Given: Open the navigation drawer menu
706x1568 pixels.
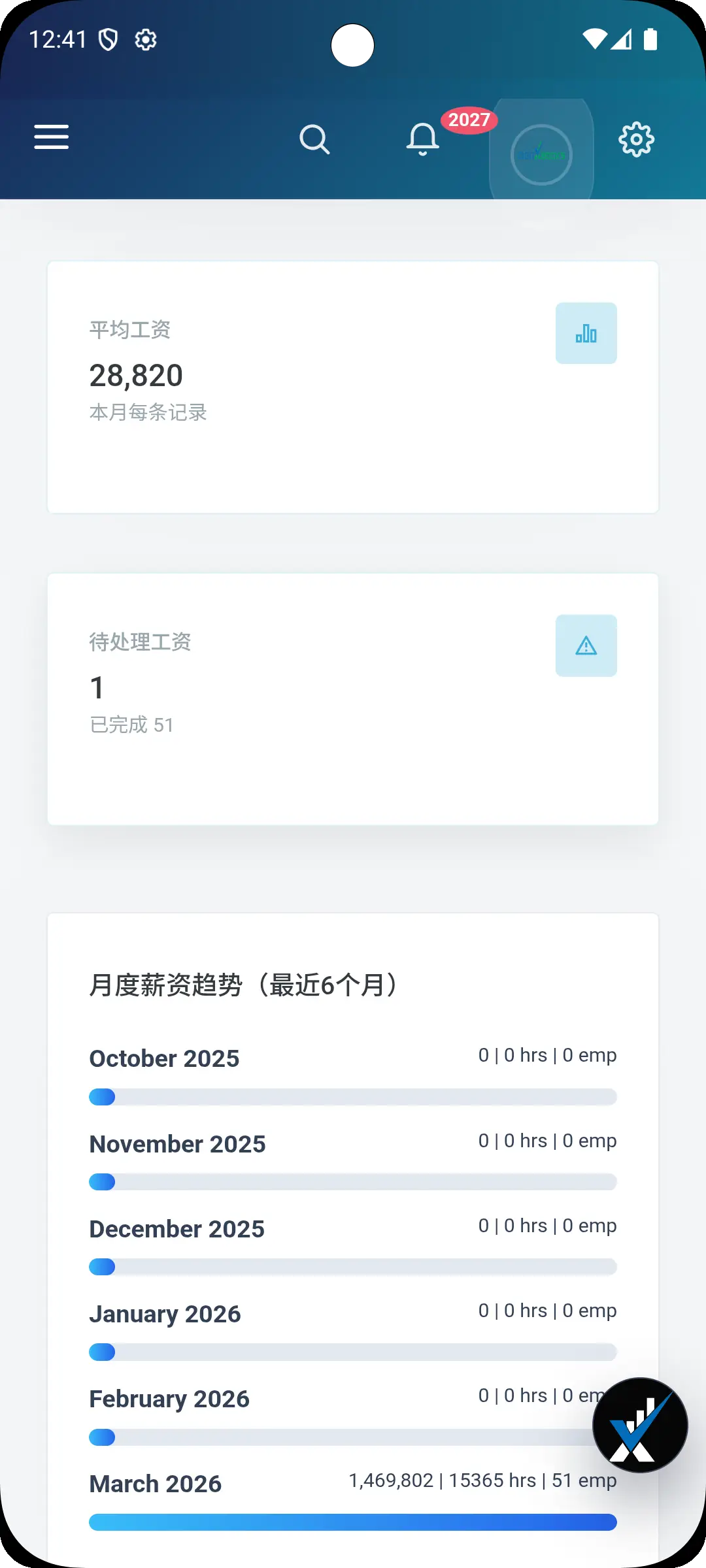Looking at the screenshot, I should pos(51,138).
